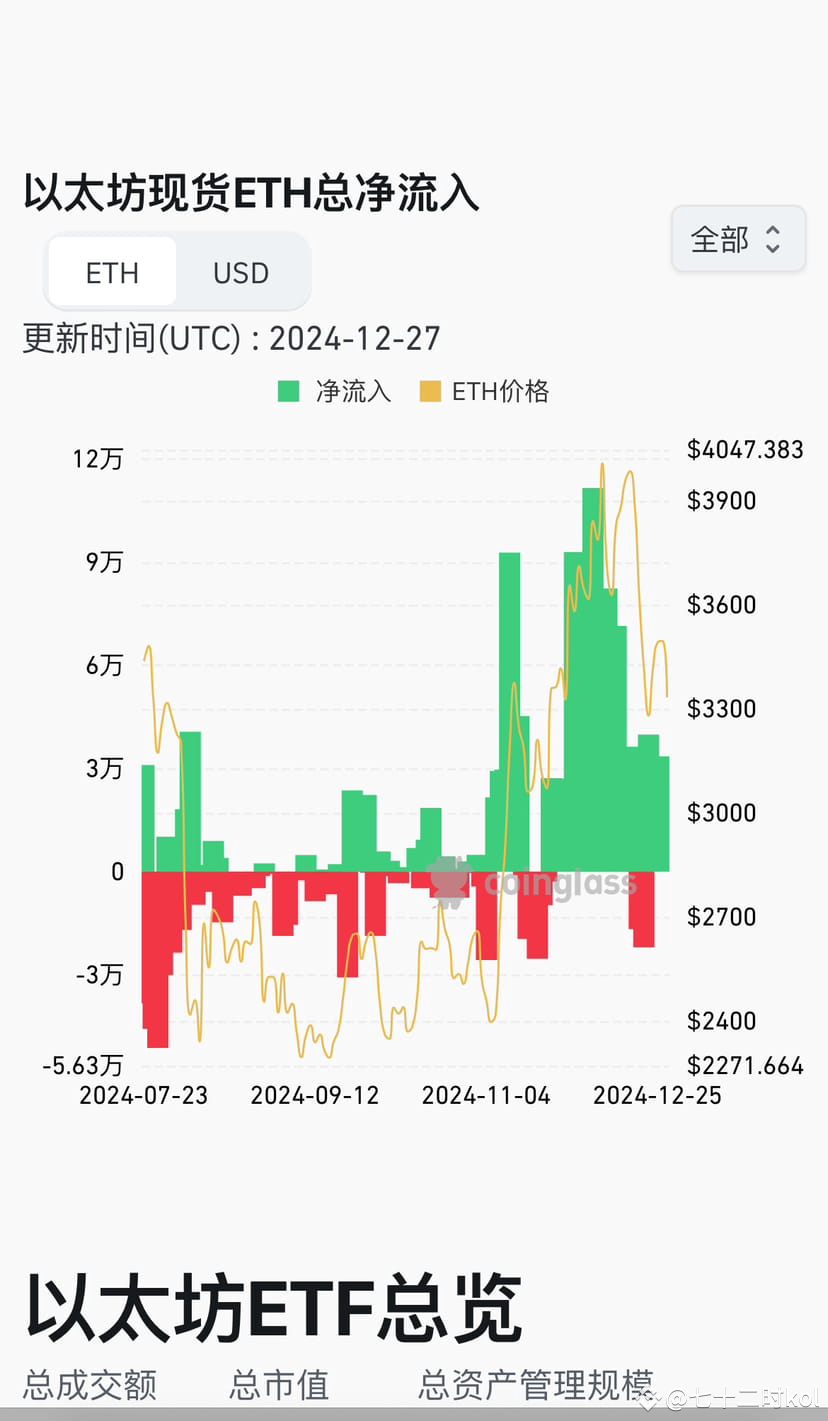
Task: Click the update time 2024-12-27 text
Action: click(231, 338)
